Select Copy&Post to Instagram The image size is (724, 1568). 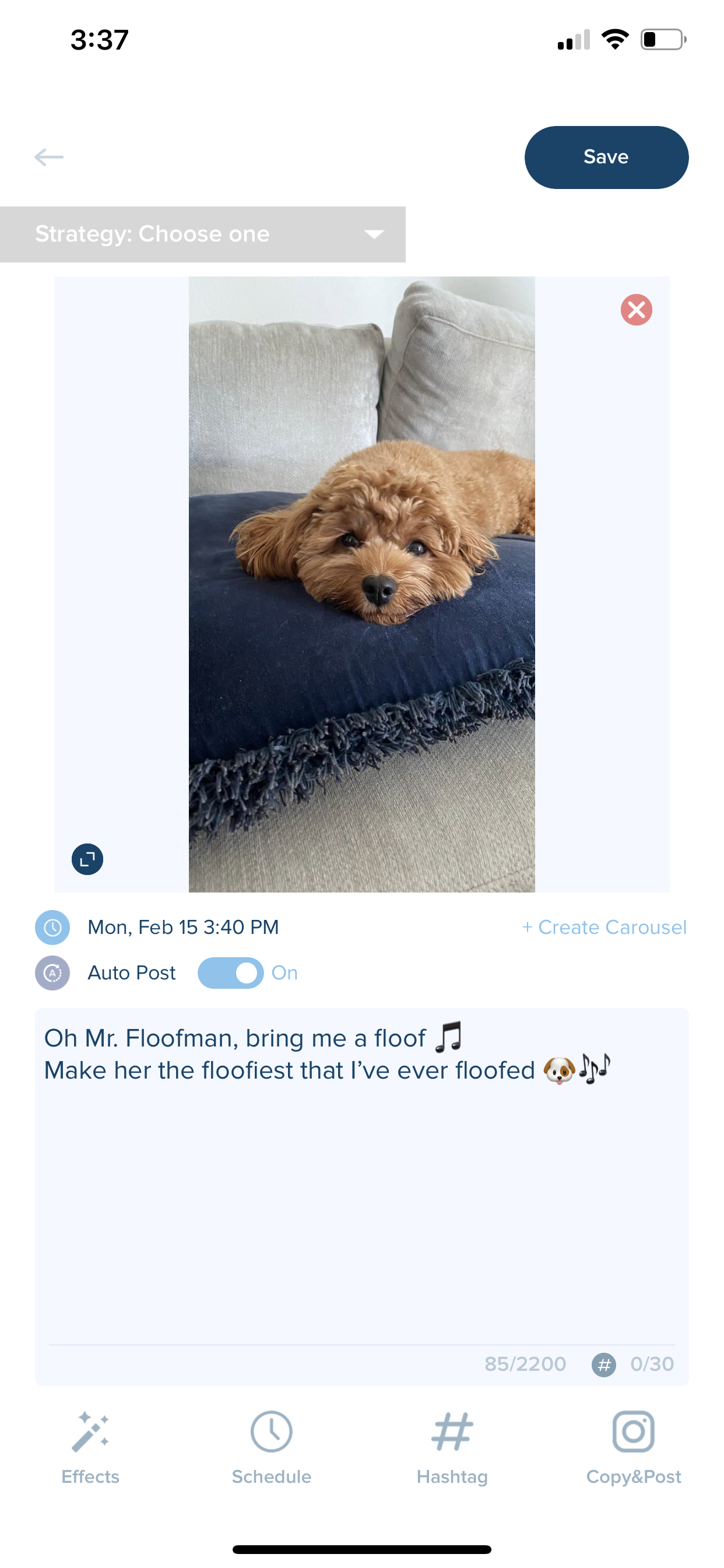tap(633, 1447)
